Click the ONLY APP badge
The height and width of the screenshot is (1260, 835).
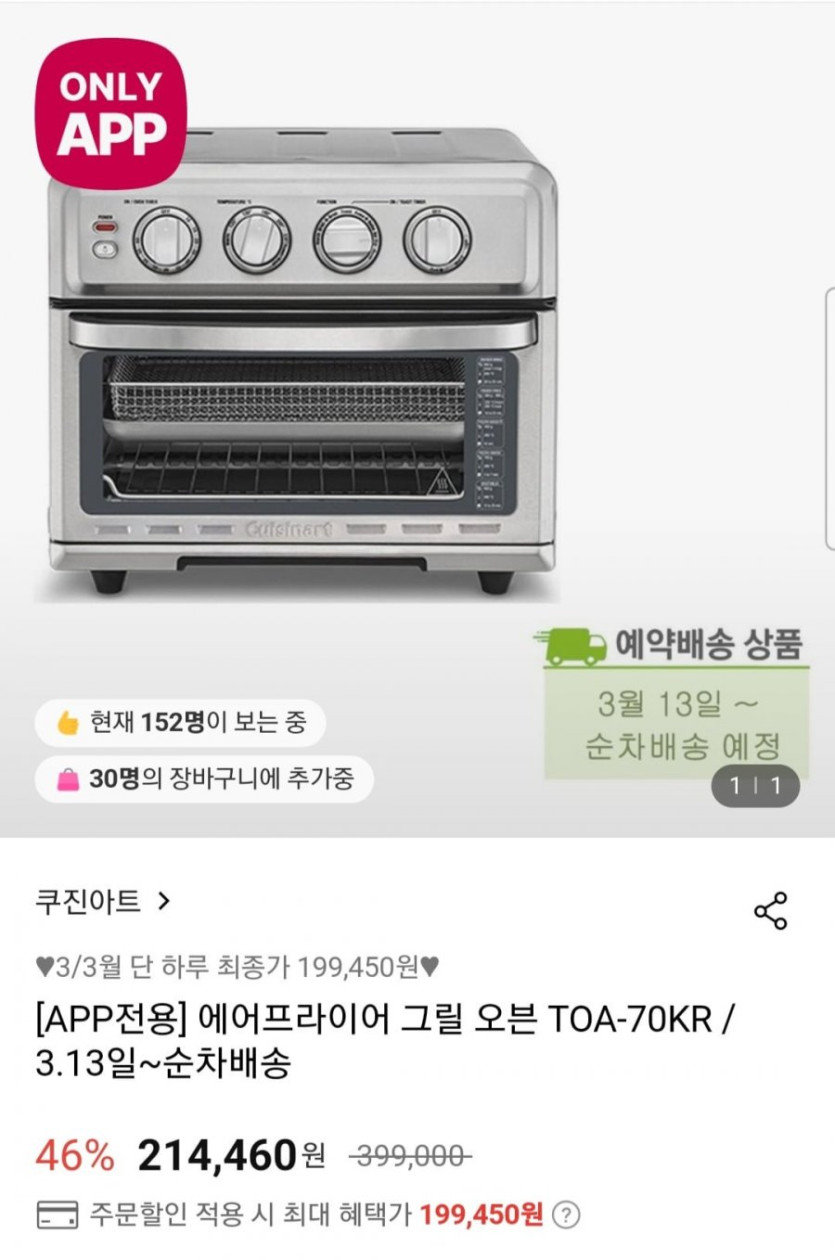tap(110, 108)
